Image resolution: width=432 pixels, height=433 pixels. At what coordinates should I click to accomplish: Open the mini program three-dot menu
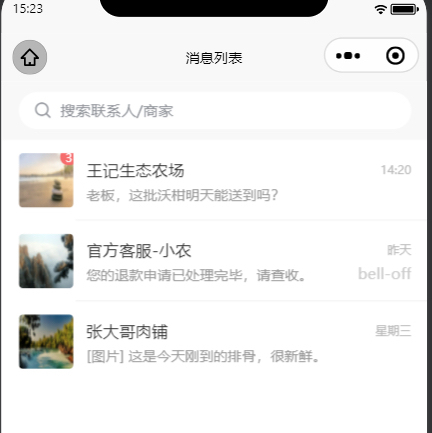[x=348, y=56]
